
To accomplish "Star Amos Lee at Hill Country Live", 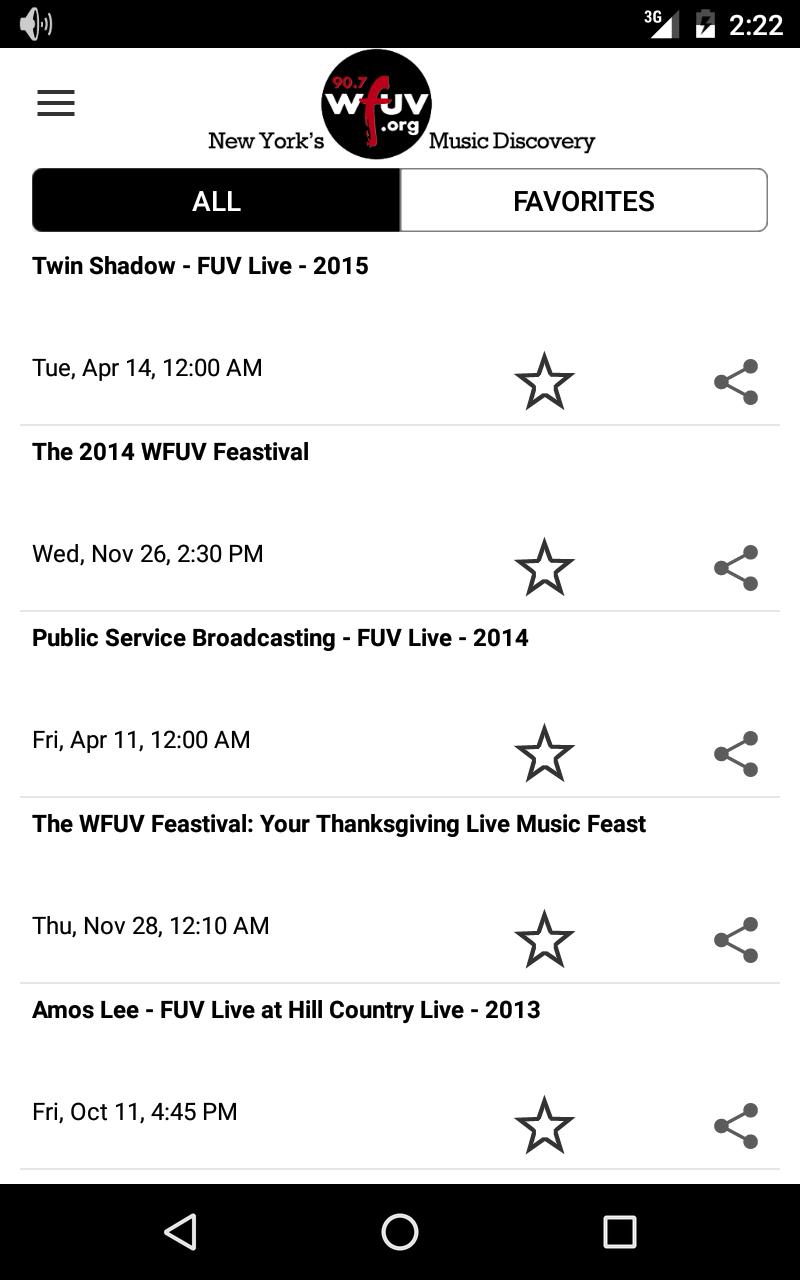I will pyautogui.click(x=544, y=1125).
